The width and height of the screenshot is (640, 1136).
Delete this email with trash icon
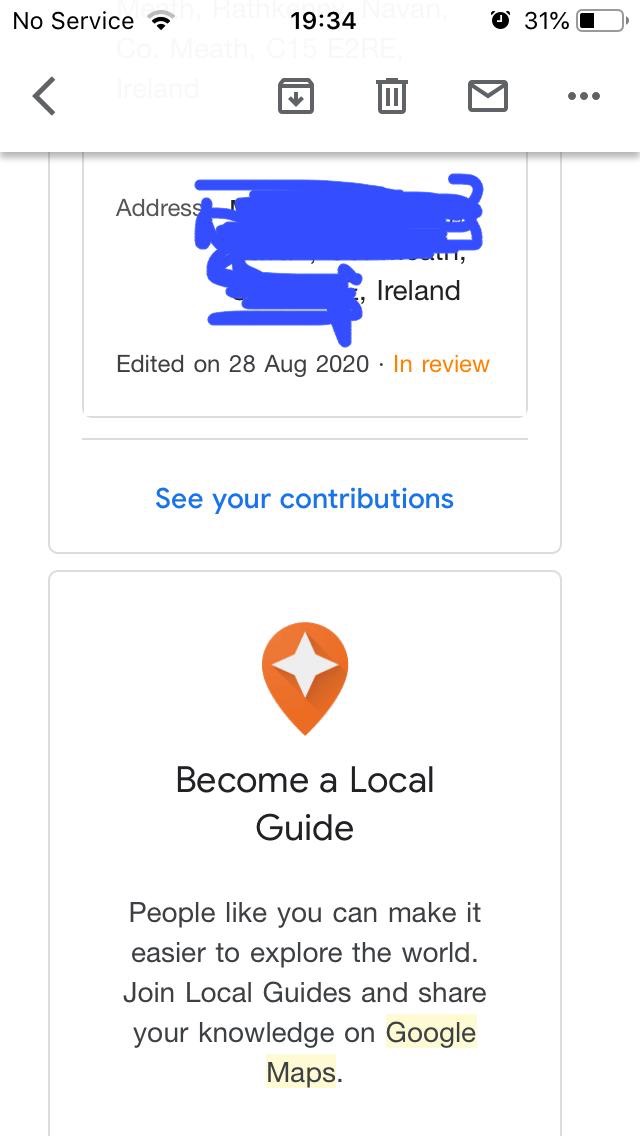391,96
